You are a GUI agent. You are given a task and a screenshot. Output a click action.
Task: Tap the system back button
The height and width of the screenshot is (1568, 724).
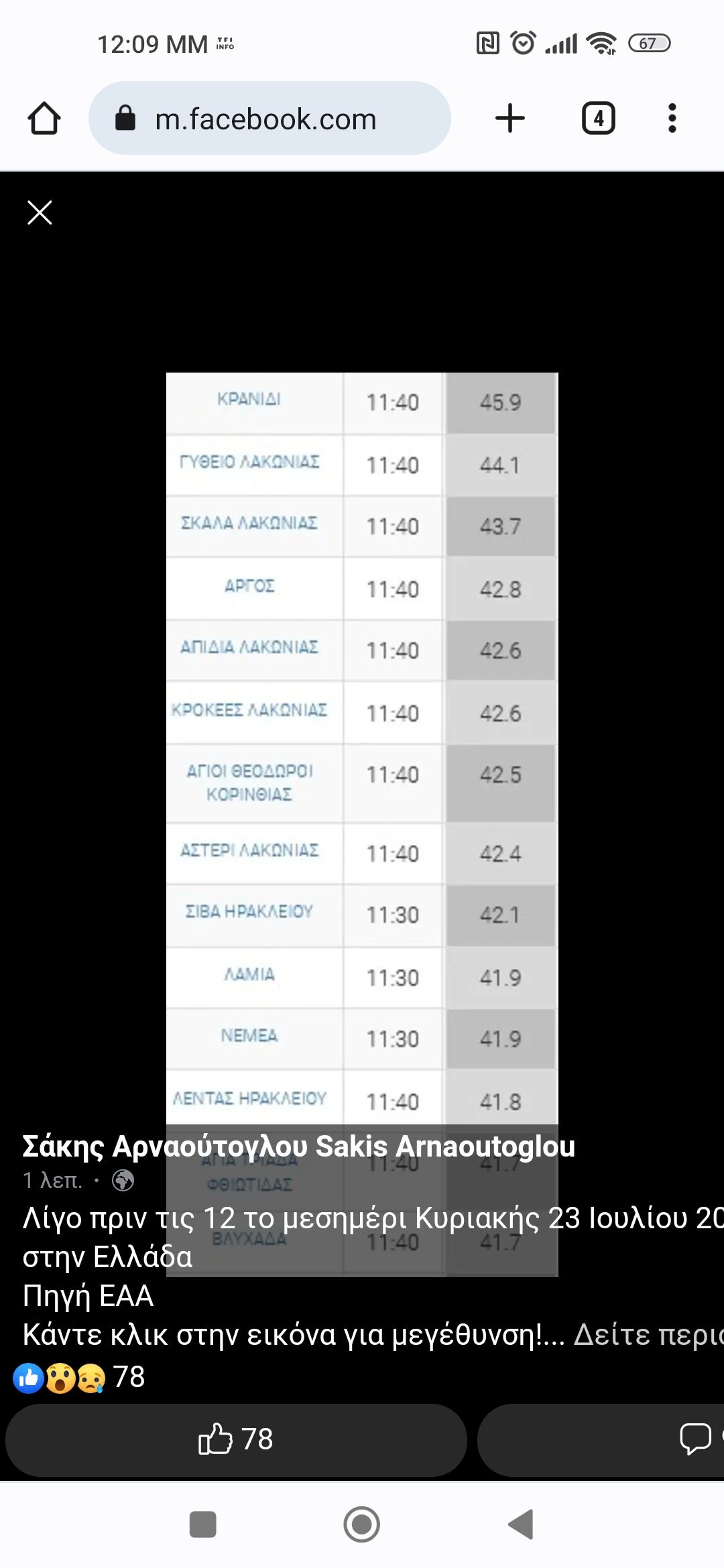click(521, 1524)
